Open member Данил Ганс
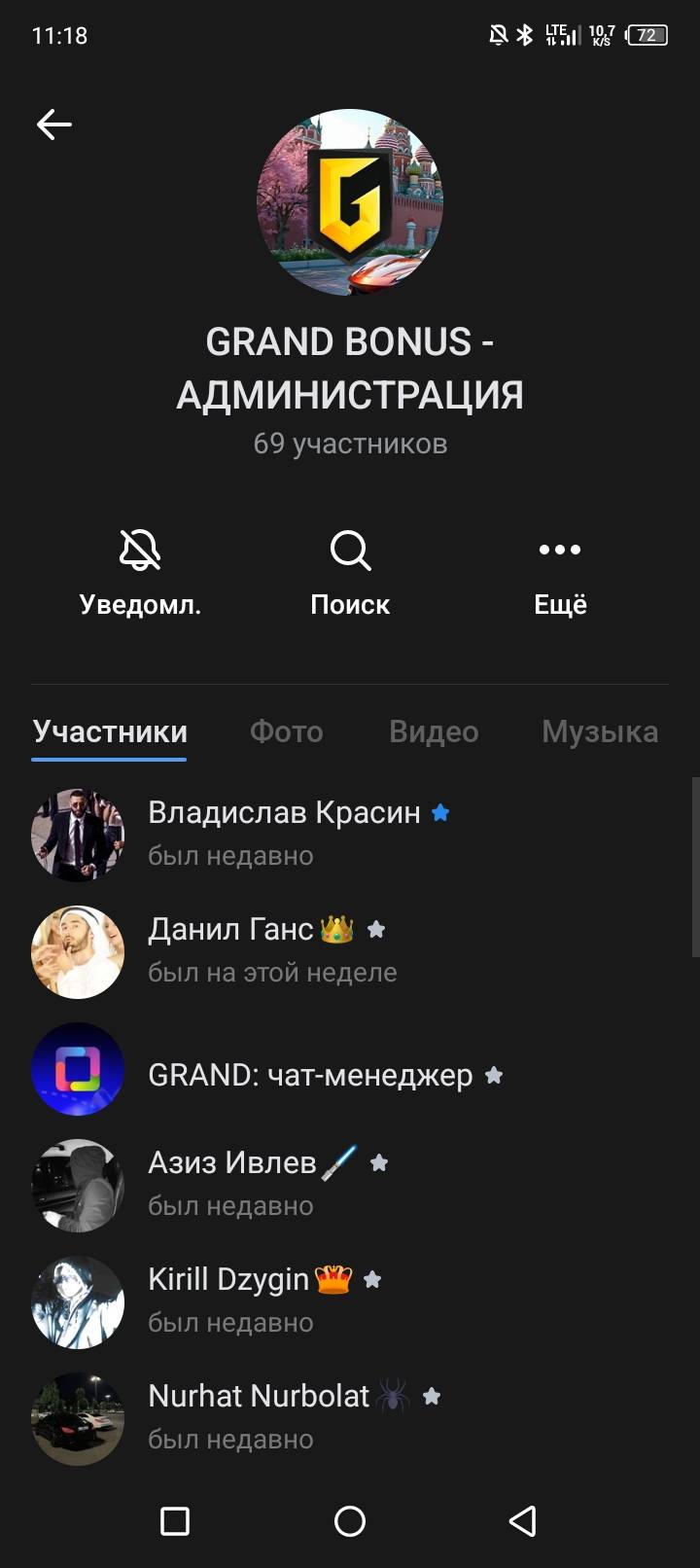Screen dimensions: 700x1568 350,951
